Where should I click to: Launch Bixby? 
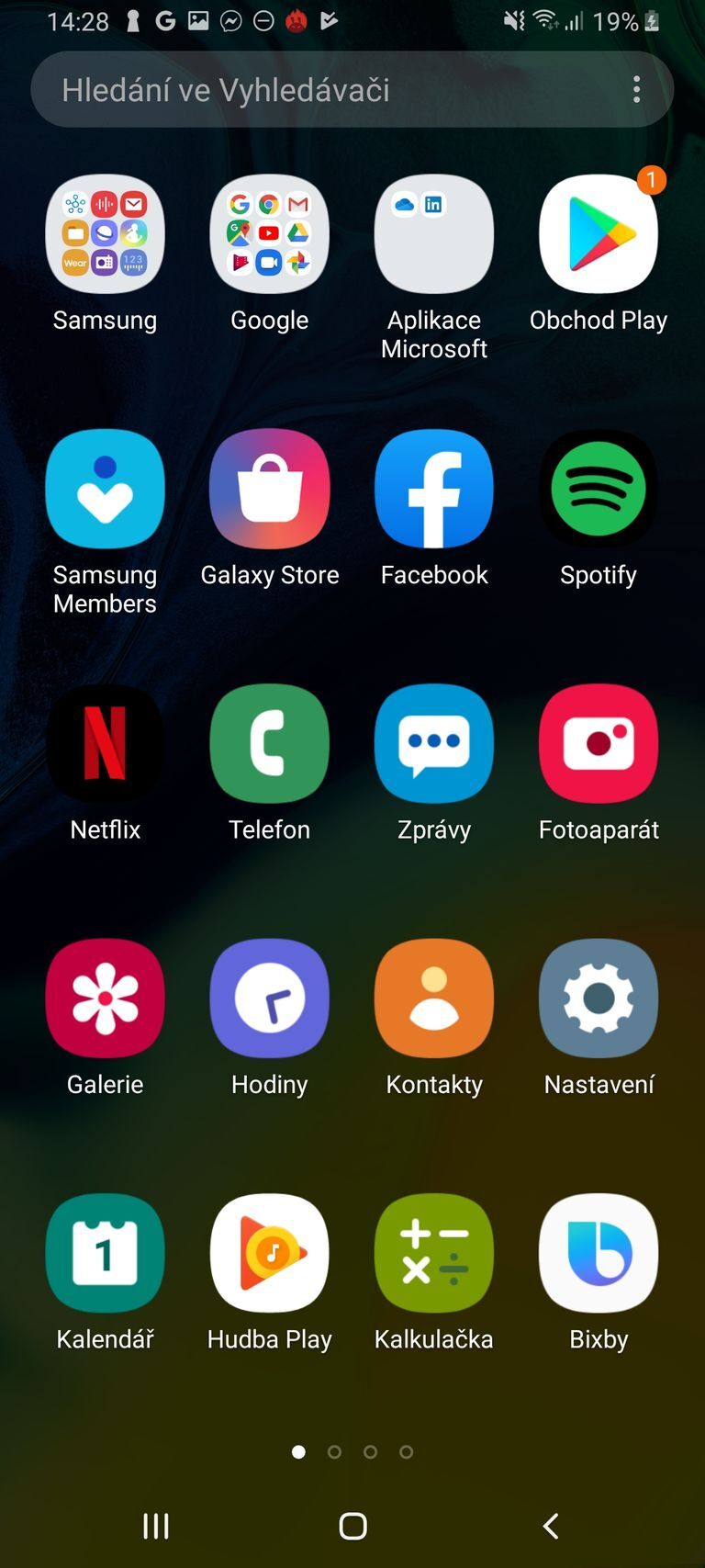click(x=598, y=1252)
